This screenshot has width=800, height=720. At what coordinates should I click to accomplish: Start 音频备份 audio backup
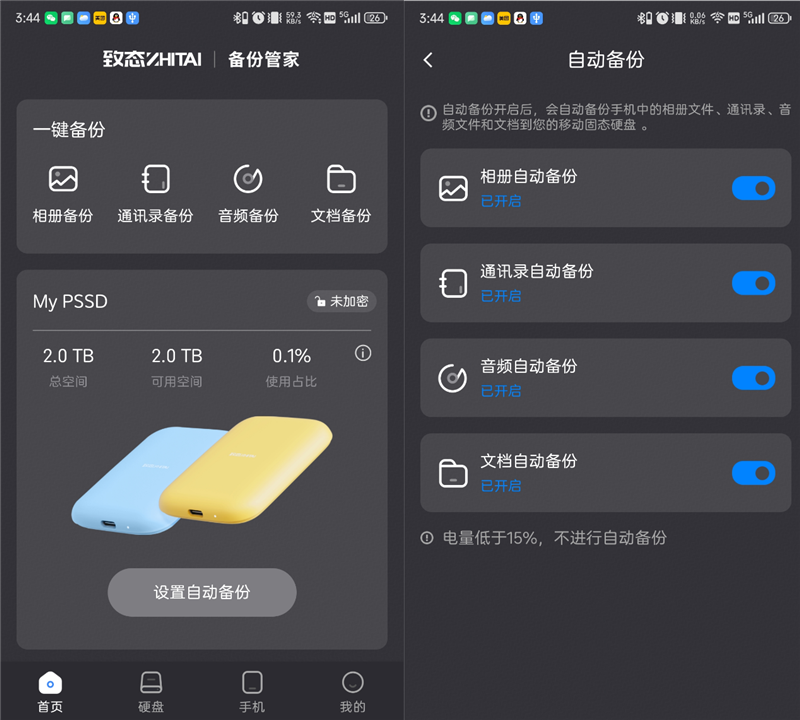pyautogui.click(x=248, y=194)
